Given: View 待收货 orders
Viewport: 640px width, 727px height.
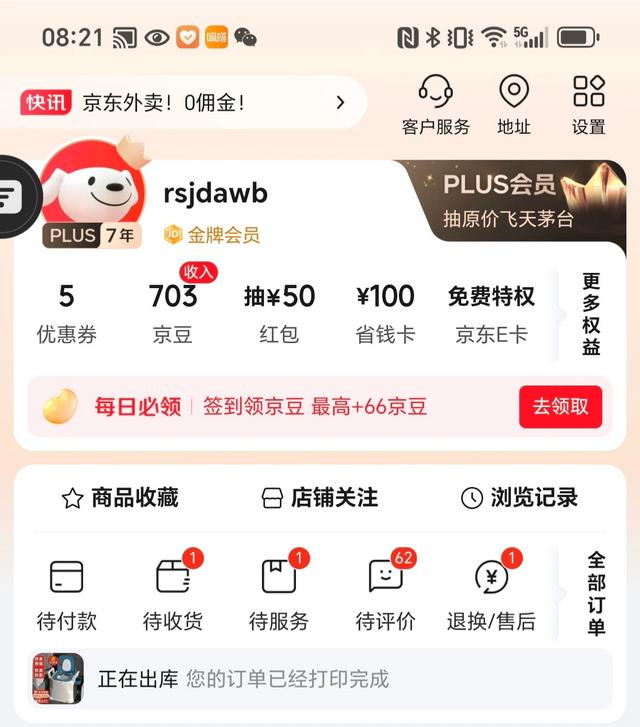Looking at the screenshot, I should 173,594.
